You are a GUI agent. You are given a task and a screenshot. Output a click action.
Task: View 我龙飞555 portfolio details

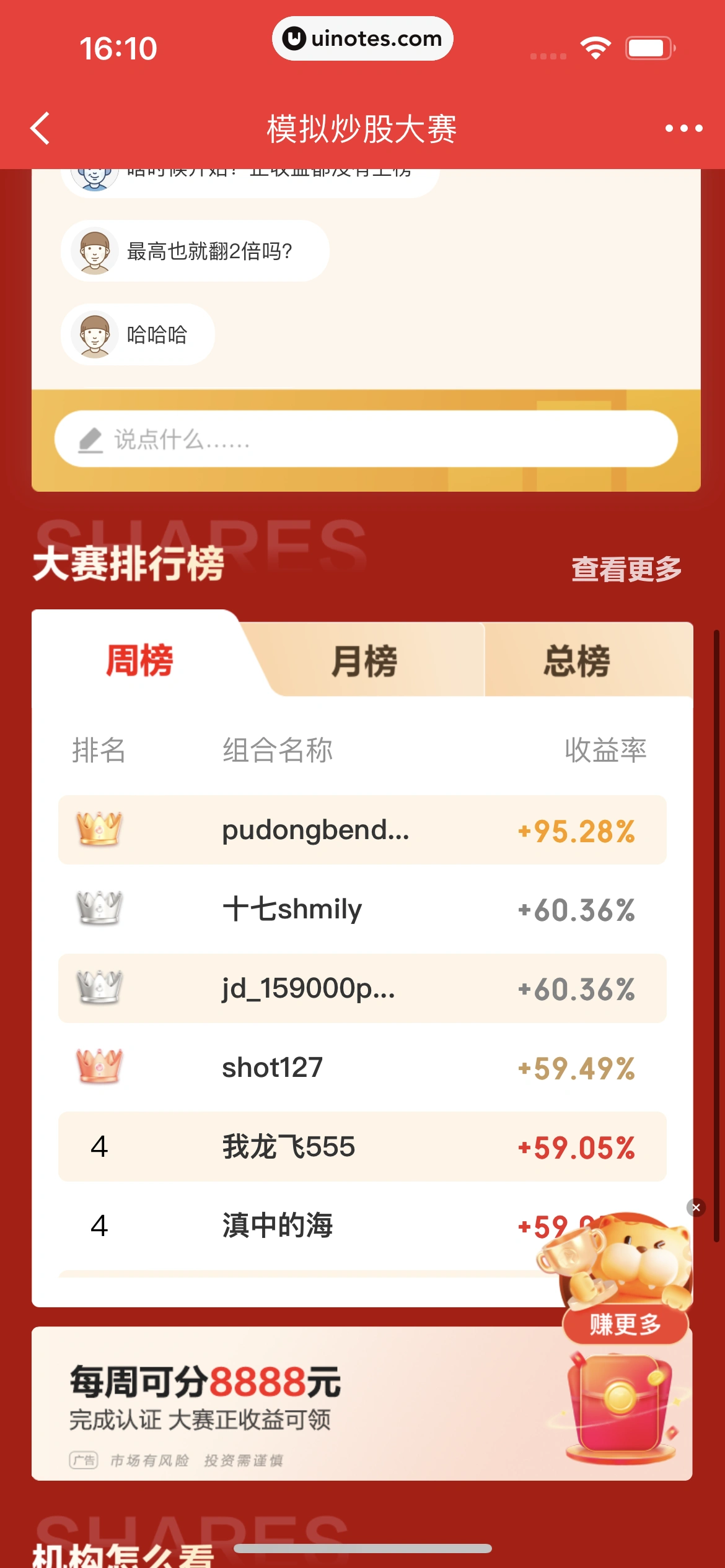[x=362, y=1147]
